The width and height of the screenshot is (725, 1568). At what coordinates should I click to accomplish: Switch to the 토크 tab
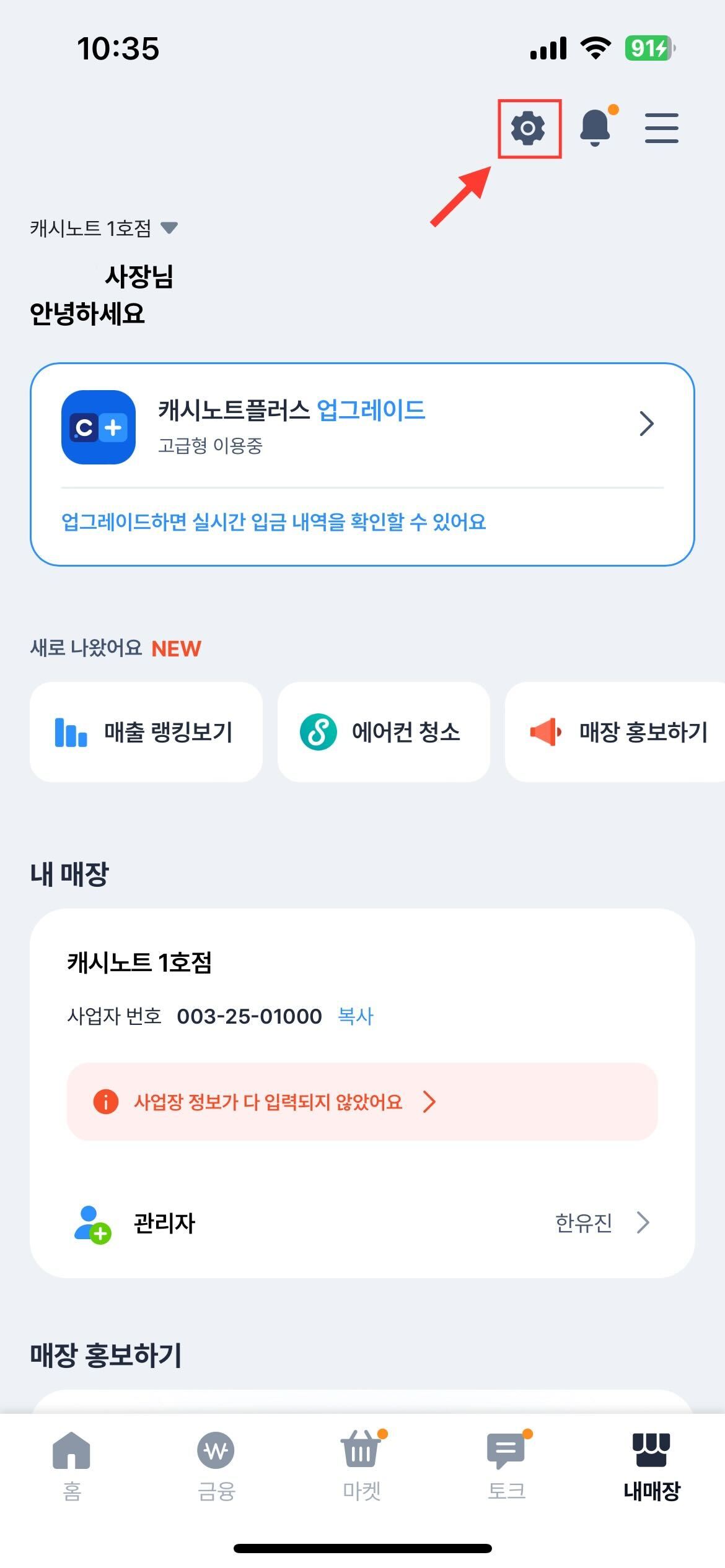[x=507, y=1465]
